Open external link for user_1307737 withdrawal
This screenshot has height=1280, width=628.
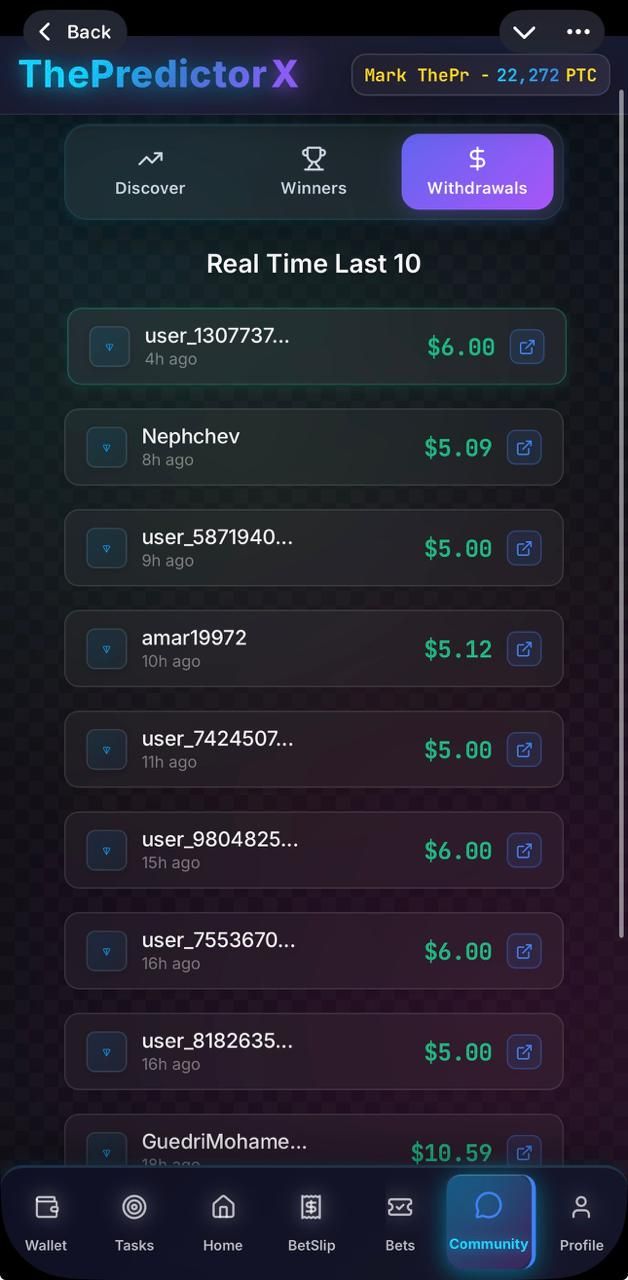[x=527, y=347]
